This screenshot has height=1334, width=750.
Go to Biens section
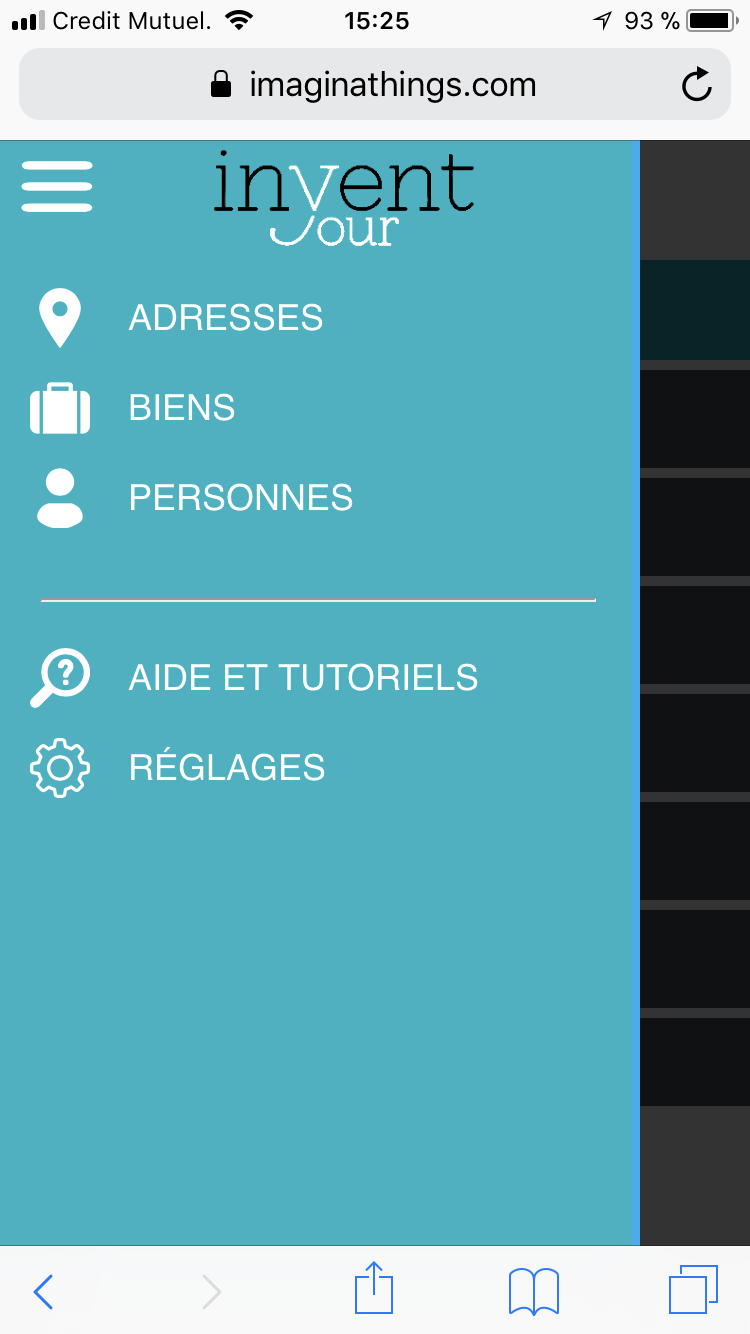click(x=182, y=408)
